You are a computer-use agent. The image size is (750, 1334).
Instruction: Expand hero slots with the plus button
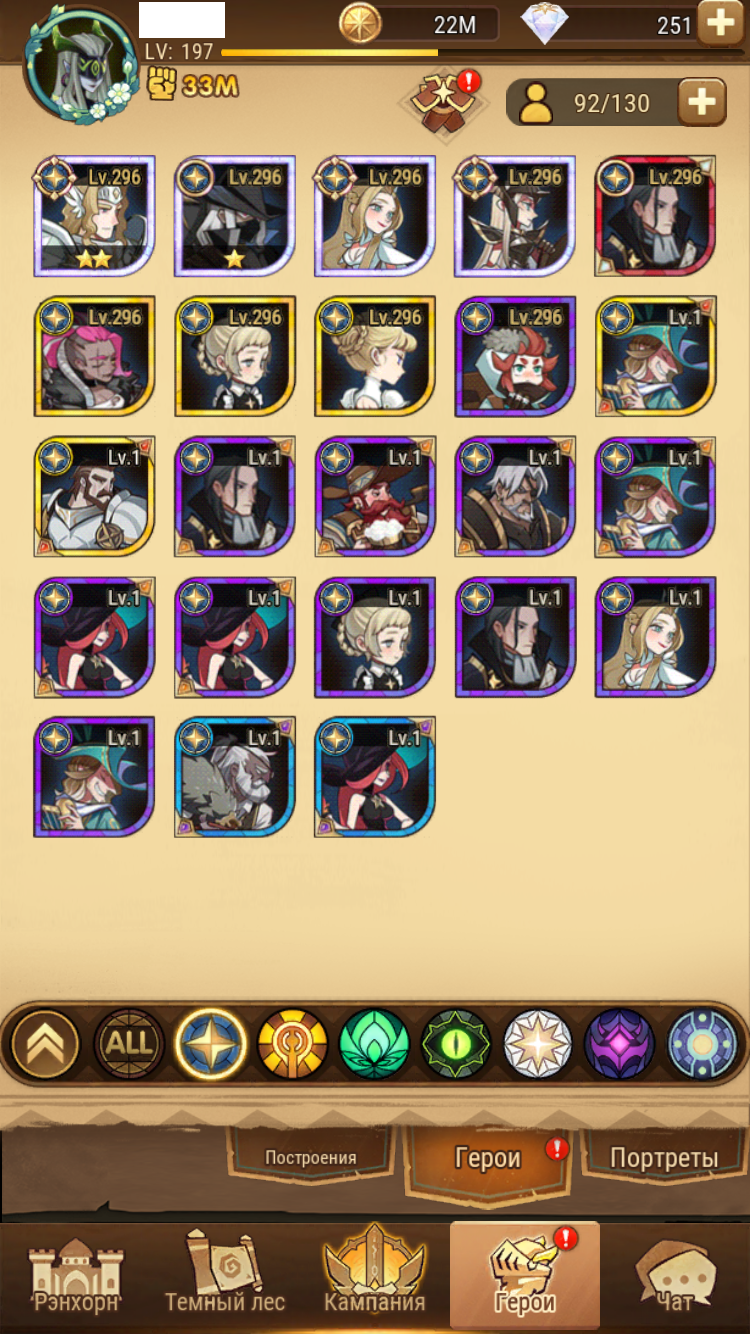[x=702, y=102]
